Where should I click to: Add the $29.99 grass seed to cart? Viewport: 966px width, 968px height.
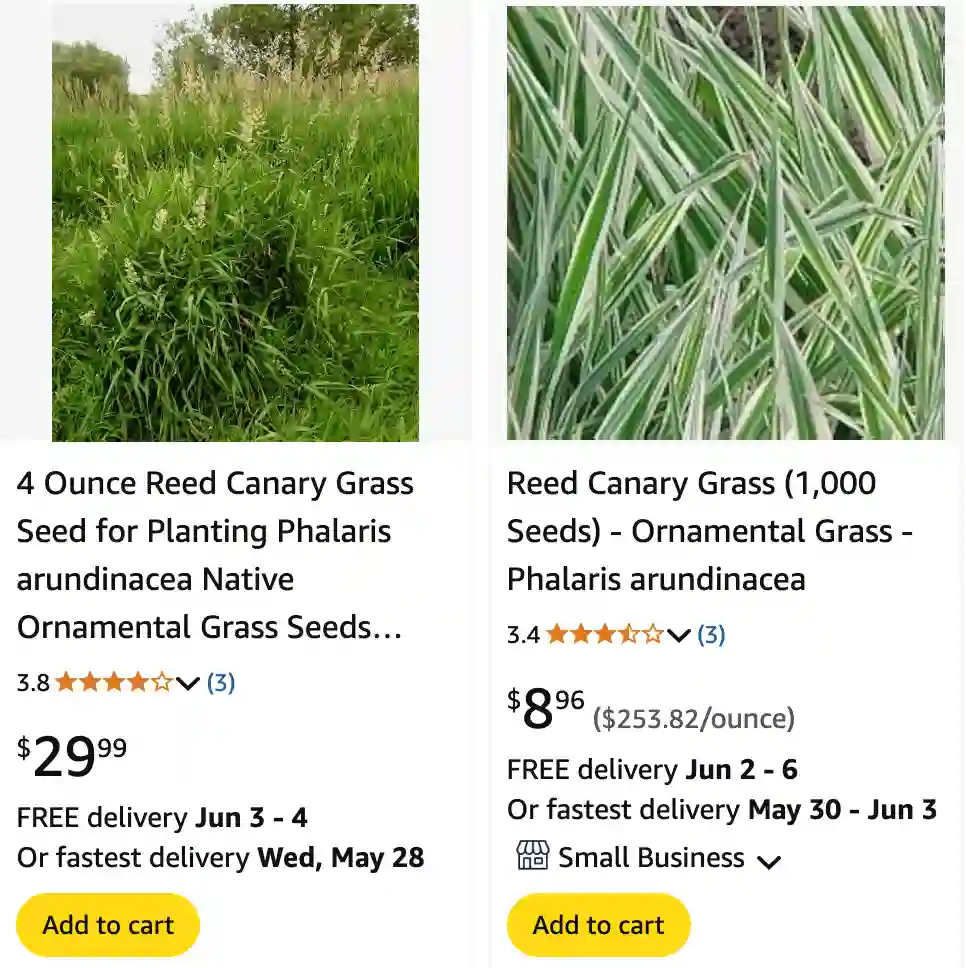107,924
